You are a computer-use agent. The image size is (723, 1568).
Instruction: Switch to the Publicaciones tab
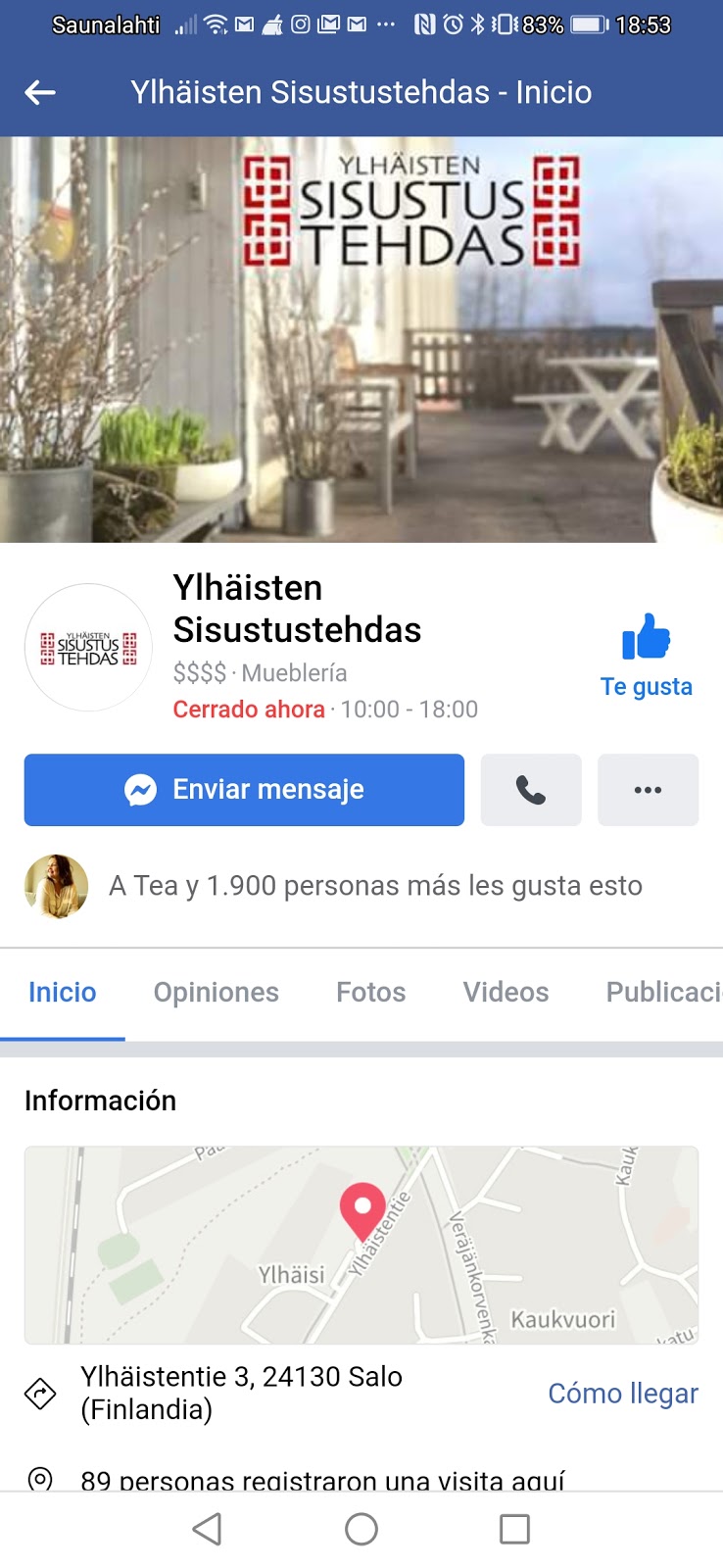[662, 992]
